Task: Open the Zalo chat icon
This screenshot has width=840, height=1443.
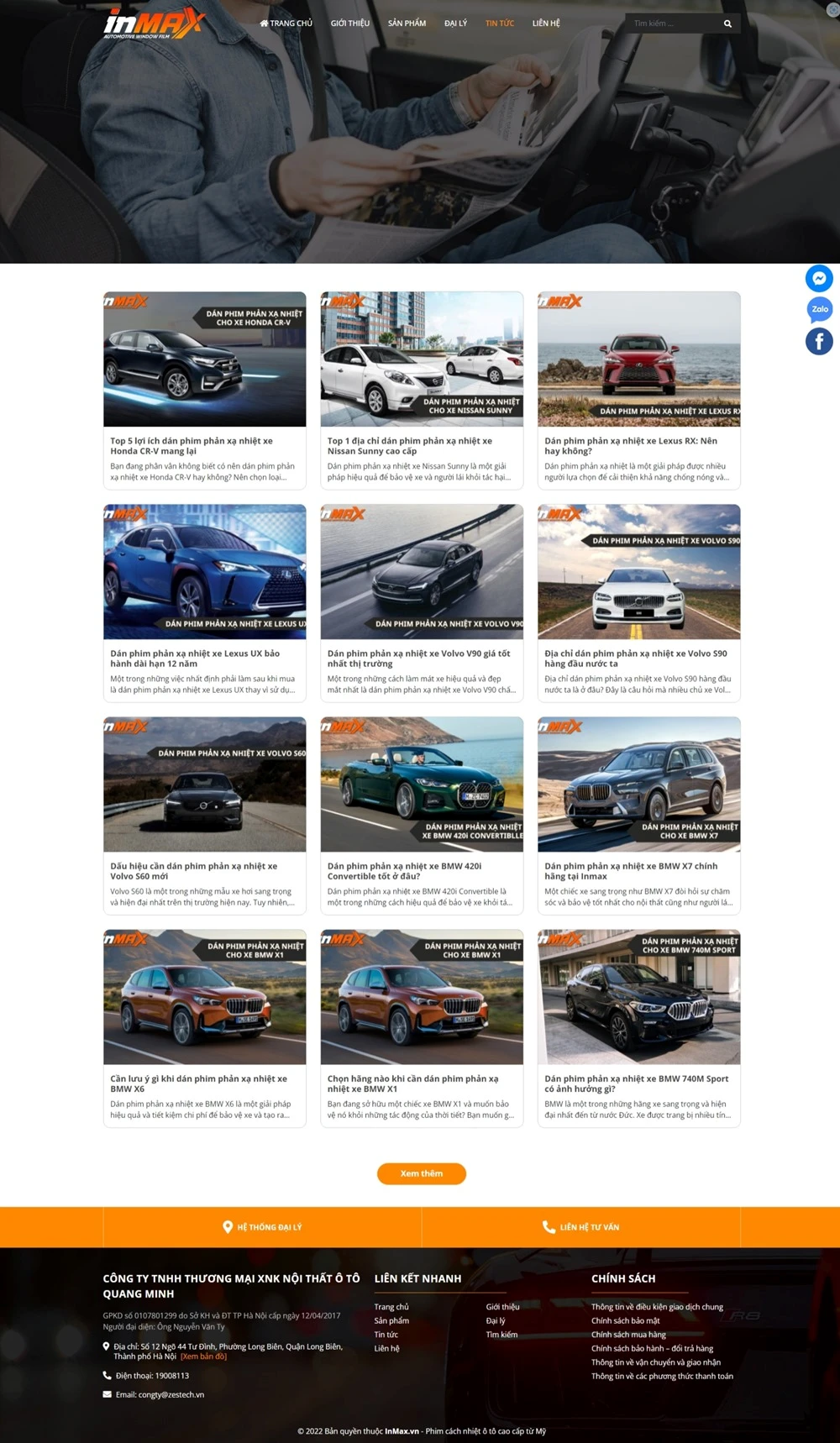Action: coord(819,309)
